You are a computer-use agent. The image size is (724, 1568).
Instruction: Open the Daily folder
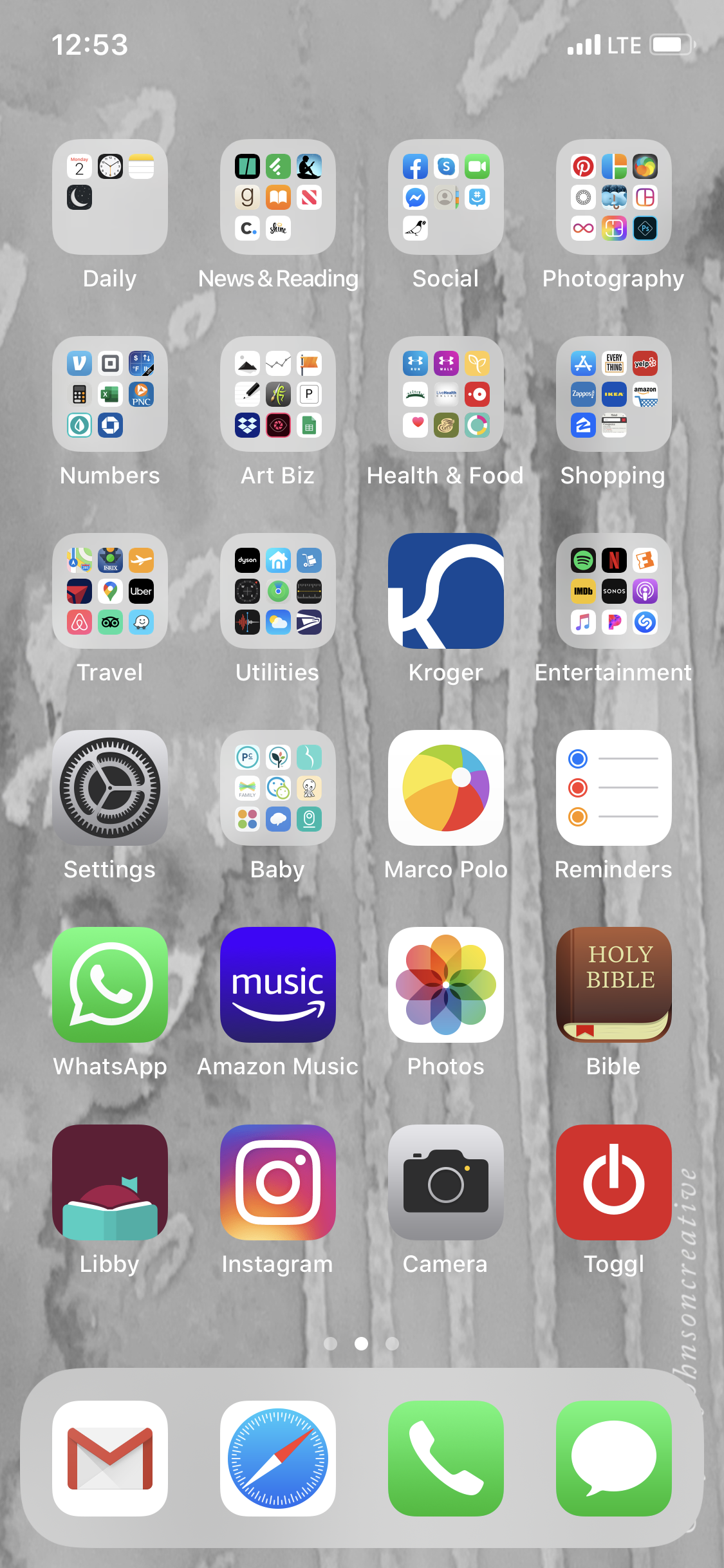(x=110, y=197)
